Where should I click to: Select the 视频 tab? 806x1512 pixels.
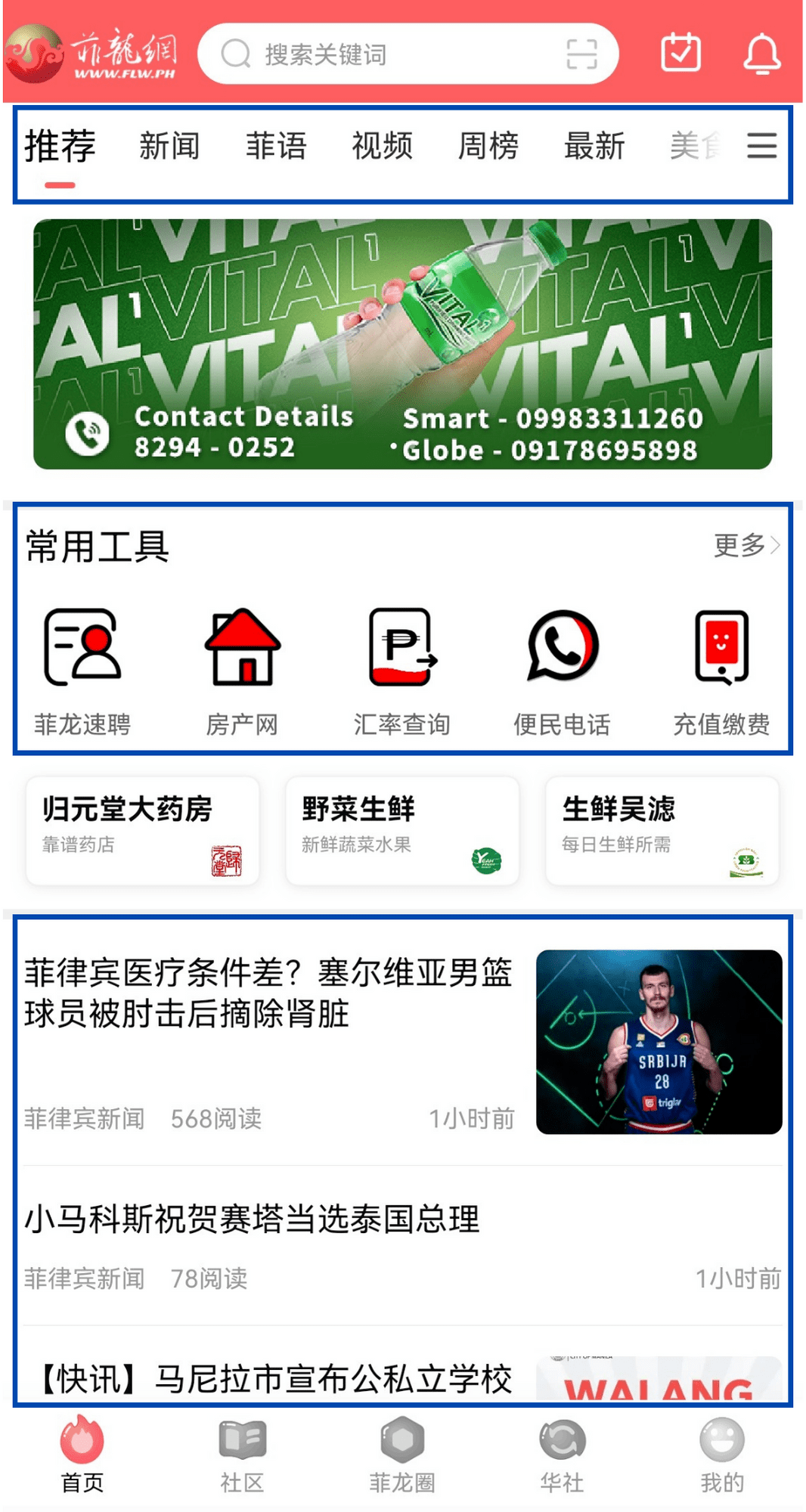tap(382, 147)
